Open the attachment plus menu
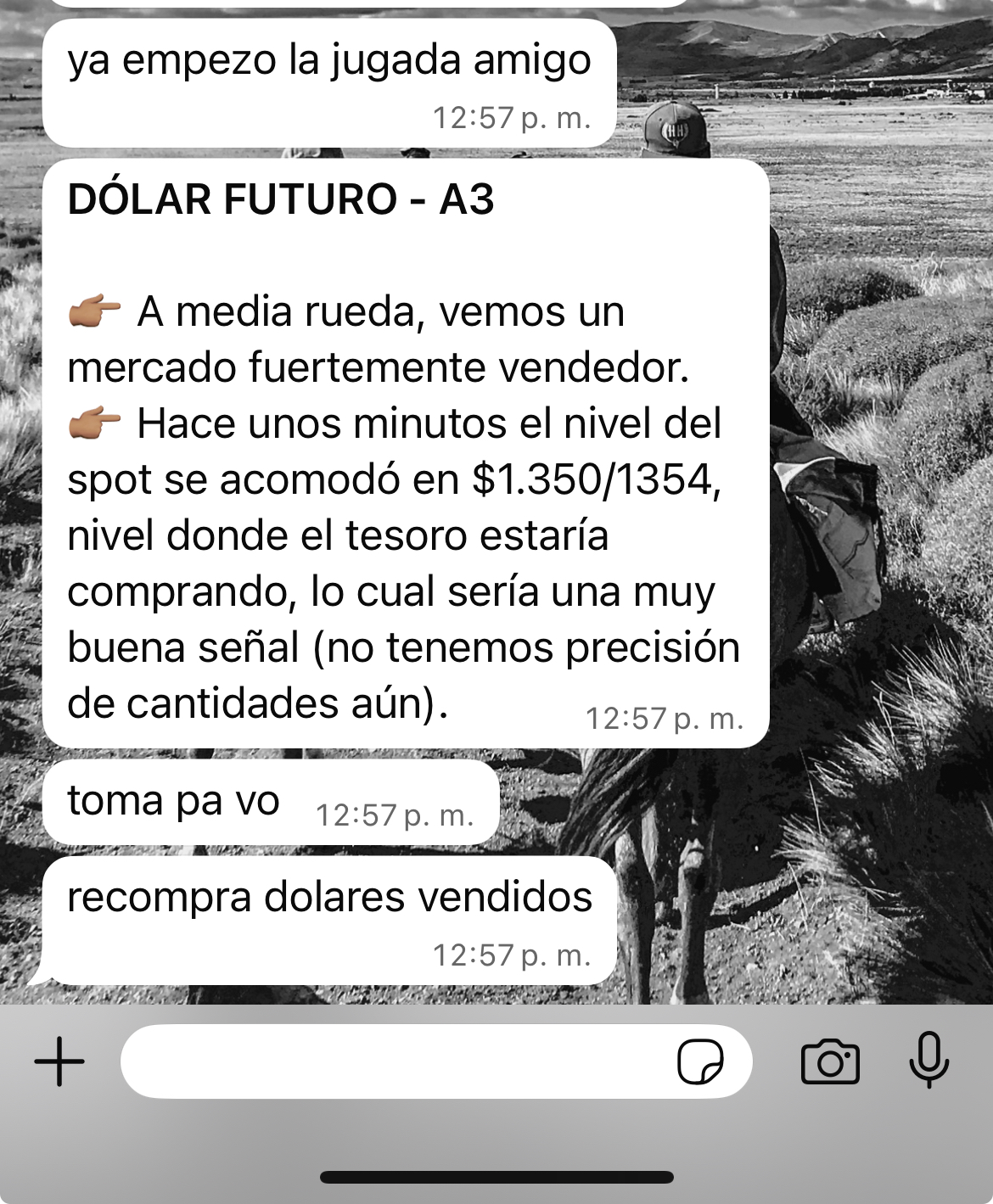 click(x=59, y=1061)
